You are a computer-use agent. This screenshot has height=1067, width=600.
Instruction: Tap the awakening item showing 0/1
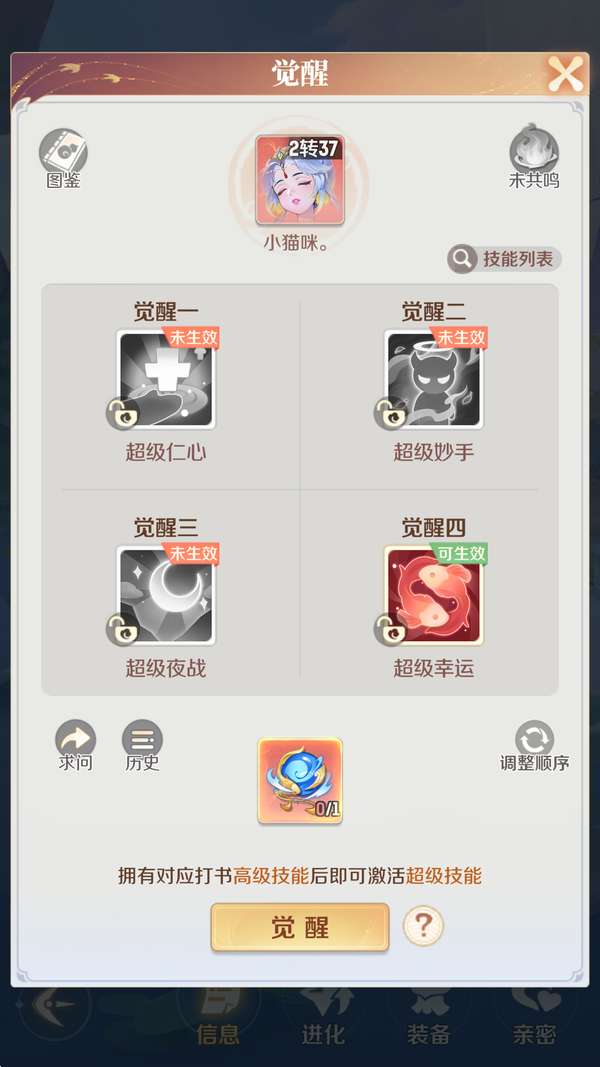click(x=300, y=780)
